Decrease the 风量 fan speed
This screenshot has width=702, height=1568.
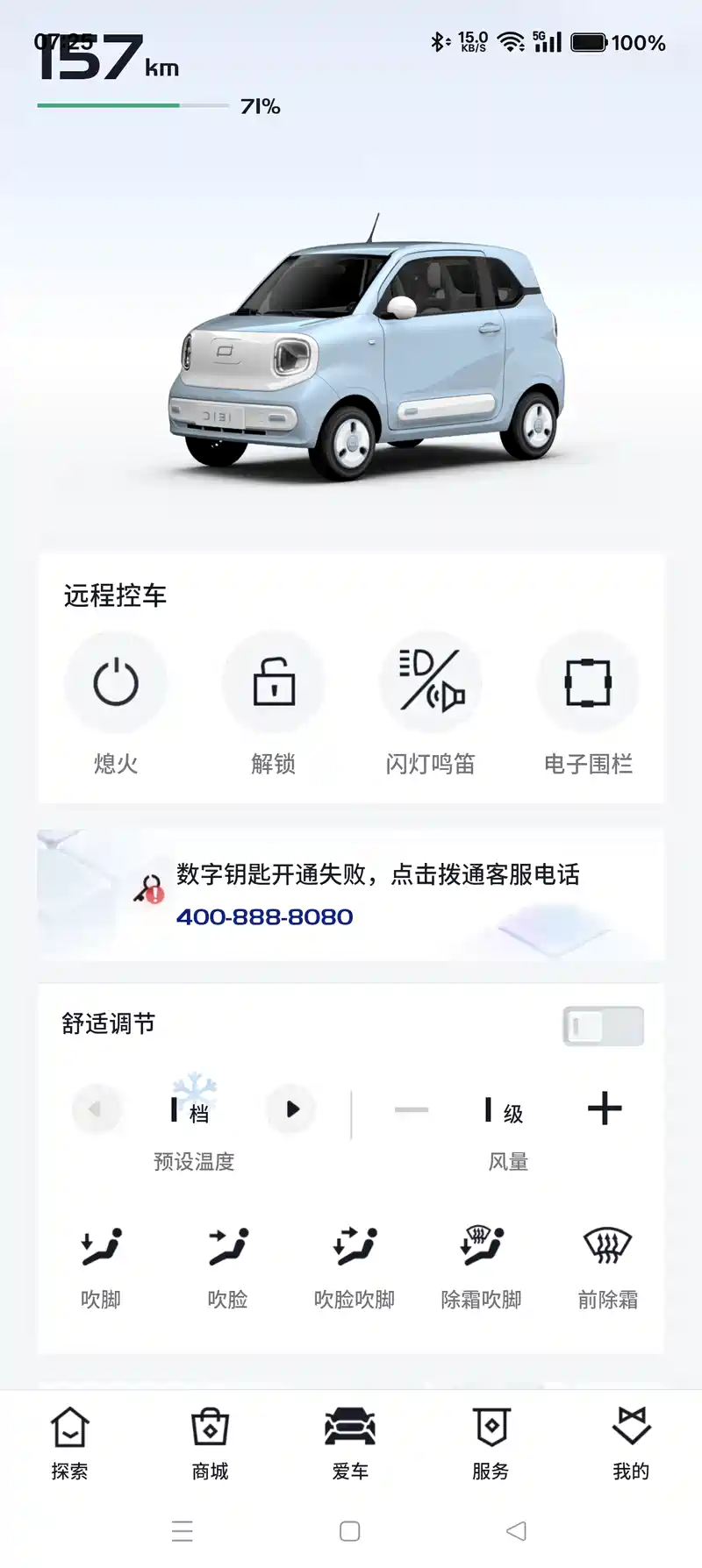[412, 1109]
